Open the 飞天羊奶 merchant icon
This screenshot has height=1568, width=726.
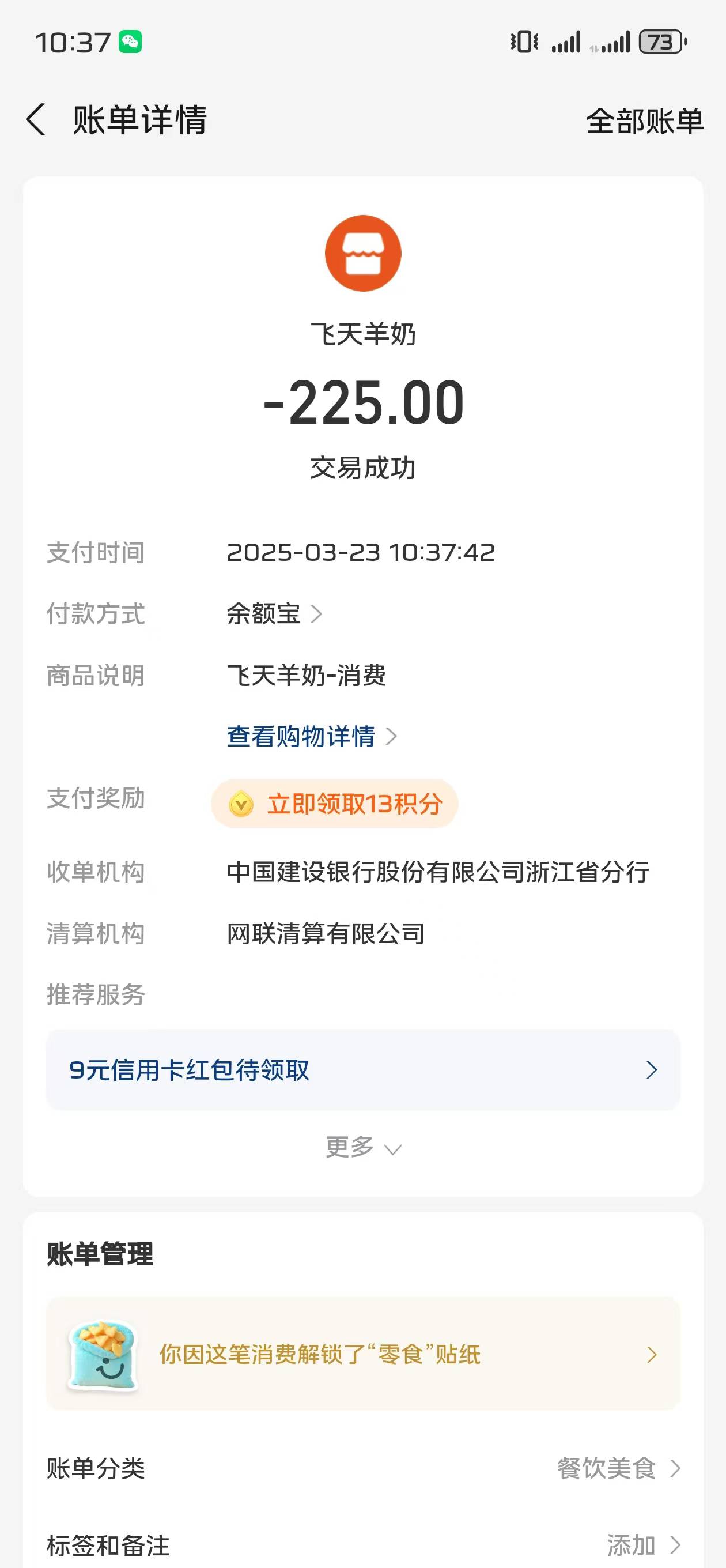point(364,253)
